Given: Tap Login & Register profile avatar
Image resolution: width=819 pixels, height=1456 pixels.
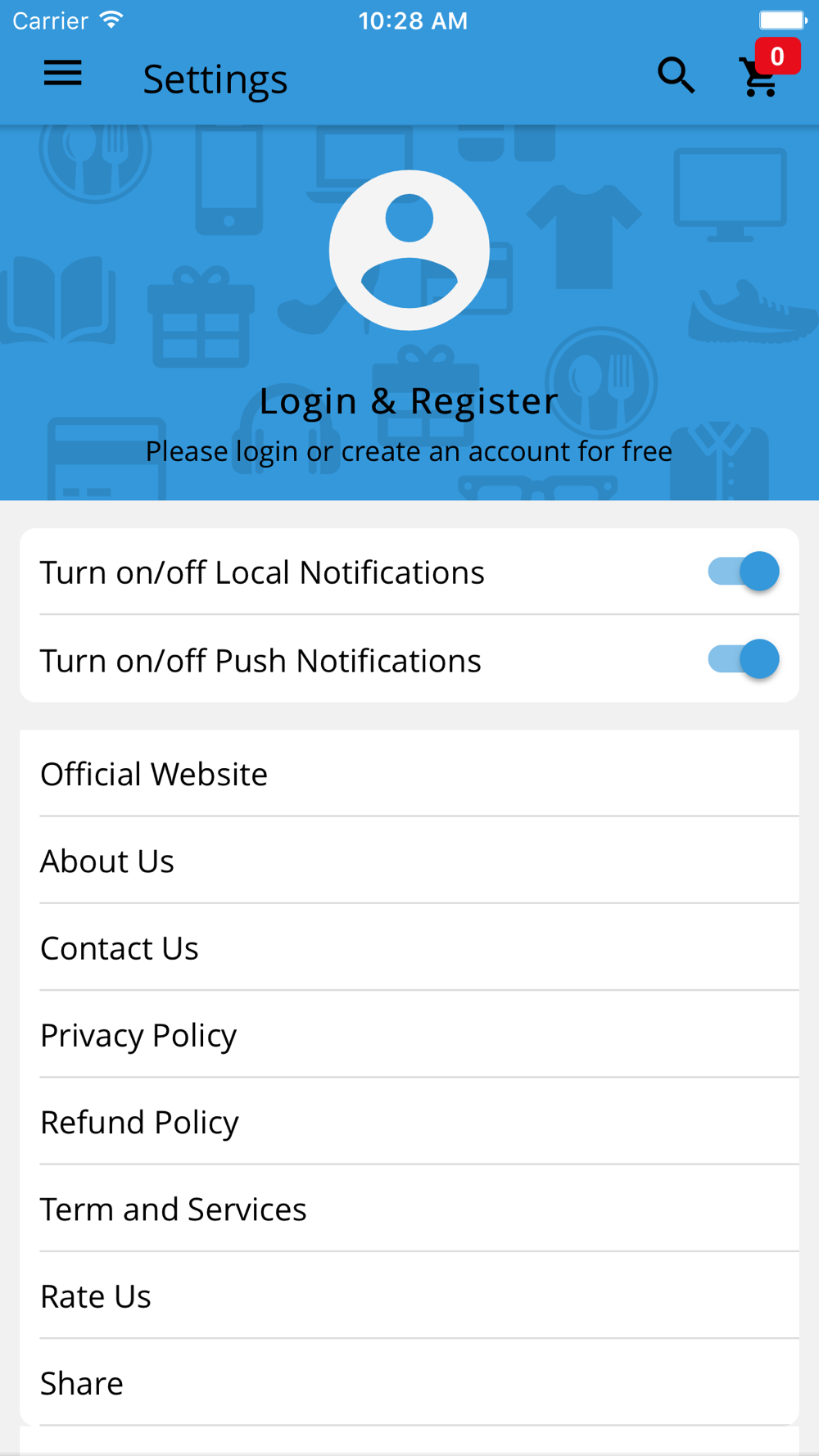Looking at the screenshot, I should (409, 251).
